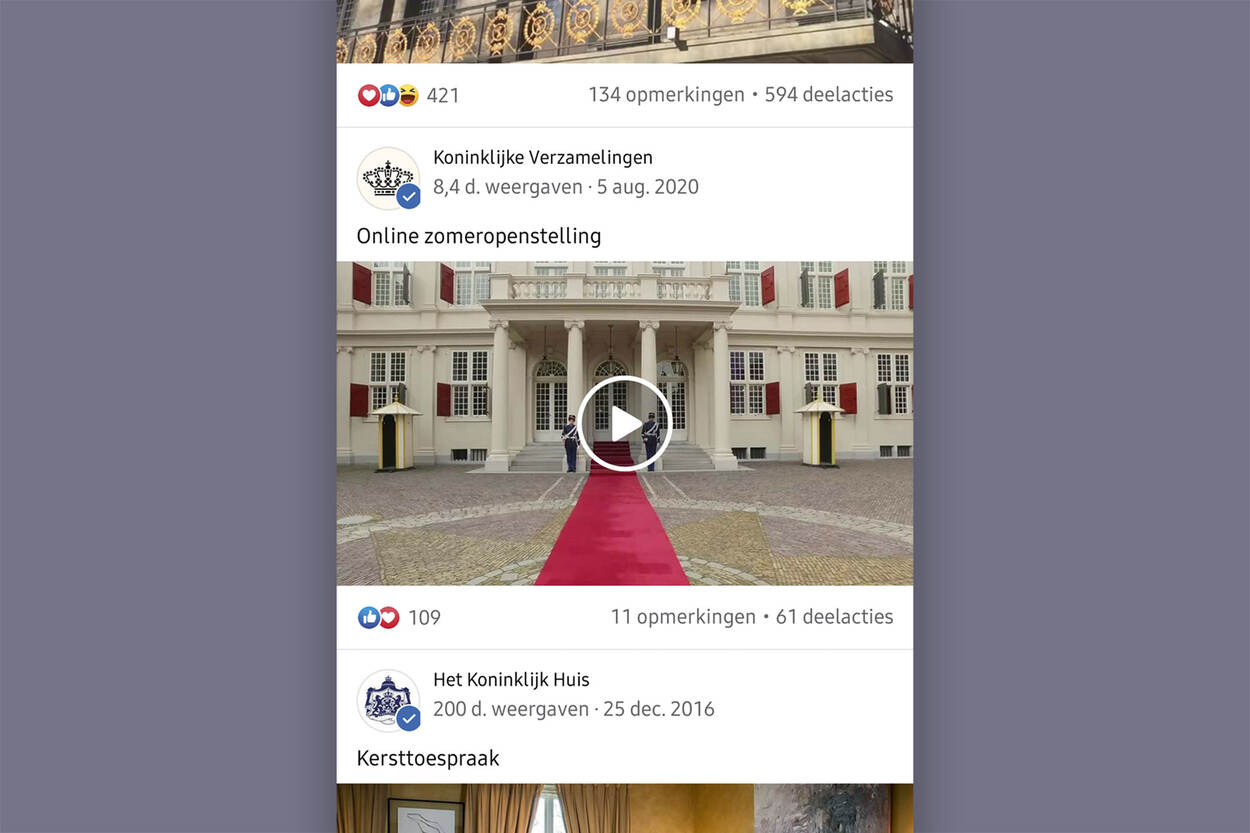Show the 61 deelacties shares
Screen dimensions: 1250x833
(834, 617)
